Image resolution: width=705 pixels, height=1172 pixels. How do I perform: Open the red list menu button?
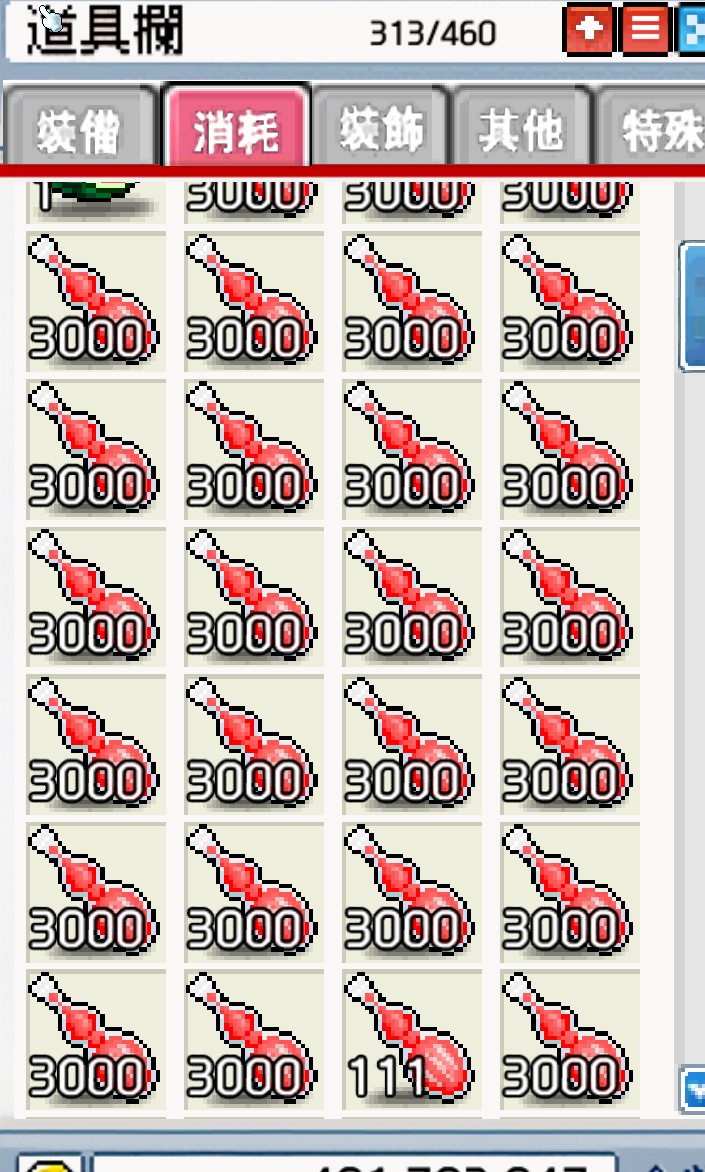pyautogui.click(x=645, y=30)
